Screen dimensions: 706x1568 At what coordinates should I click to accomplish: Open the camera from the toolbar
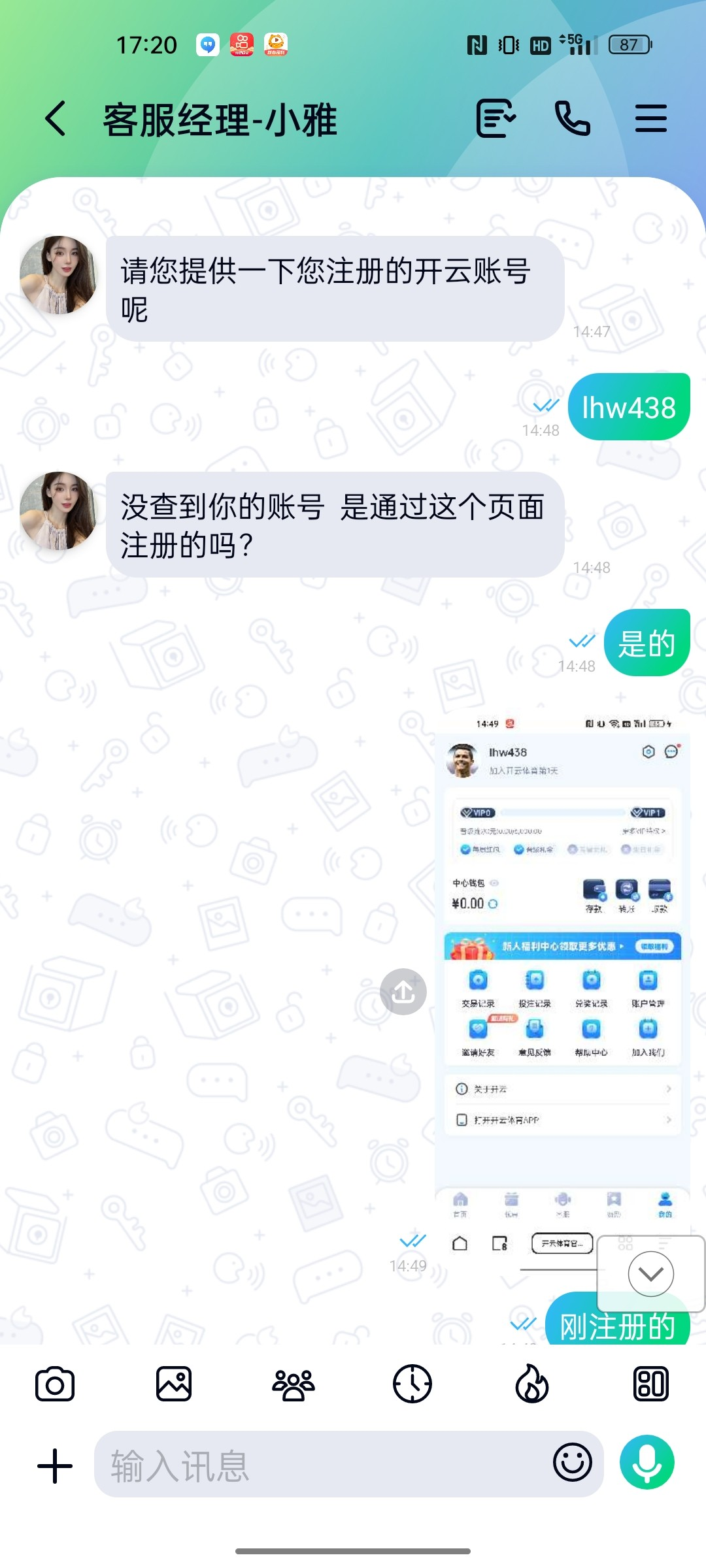click(x=55, y=1384)
